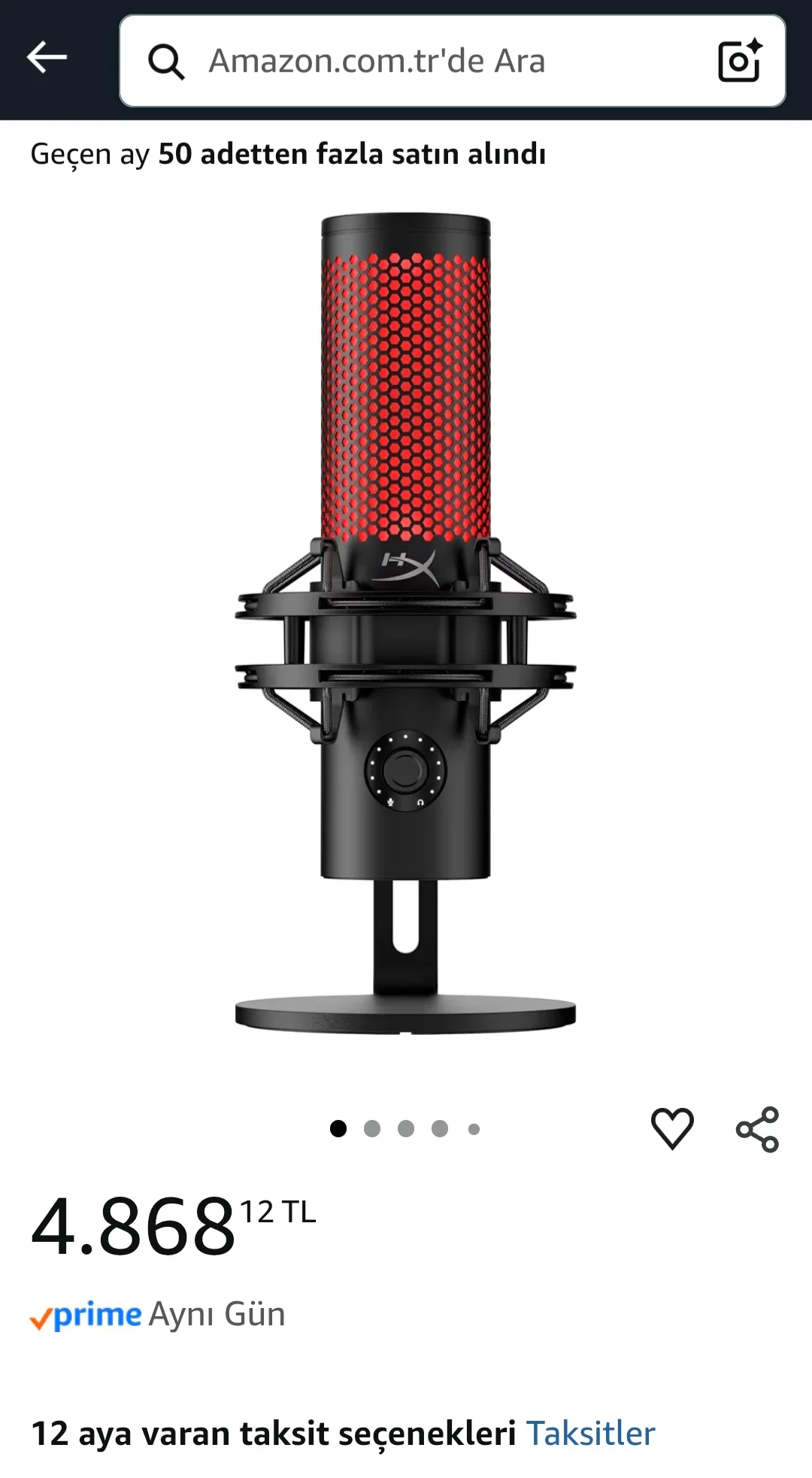This screenshot has height=1478, width=812.
Task: Open camera lens search
Action: pyautogui.click(x=739, y=61)
